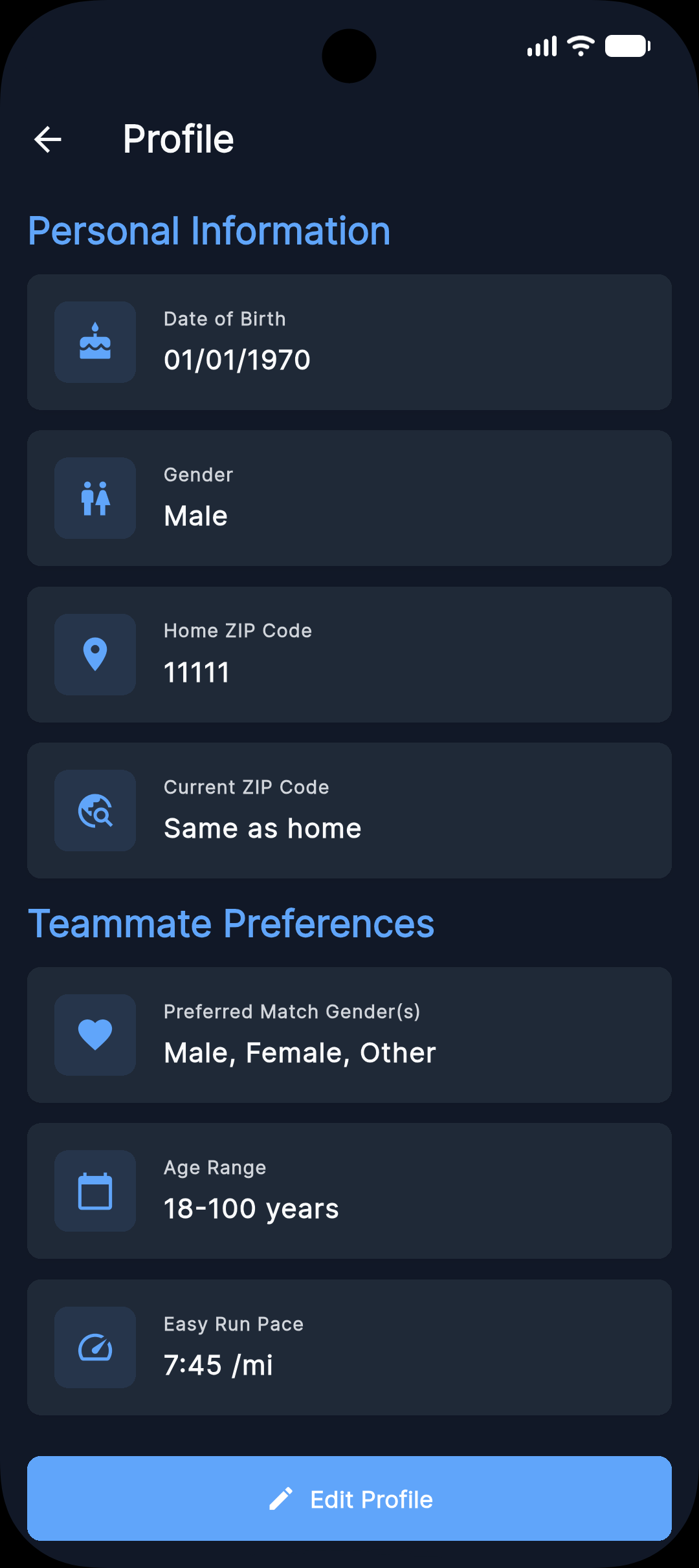
Task: Click the globe search icon
Action: click(x=94, y=811)
